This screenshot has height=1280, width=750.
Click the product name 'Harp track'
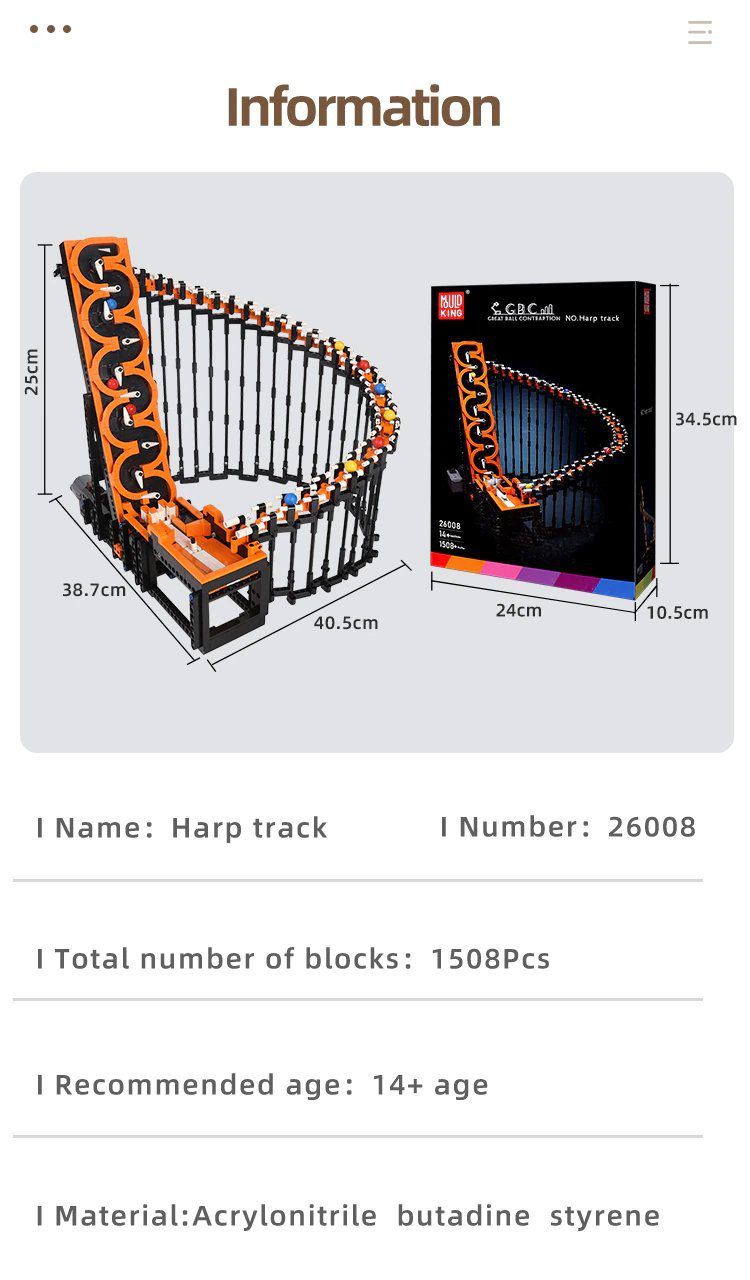click(x=247, y=828)
